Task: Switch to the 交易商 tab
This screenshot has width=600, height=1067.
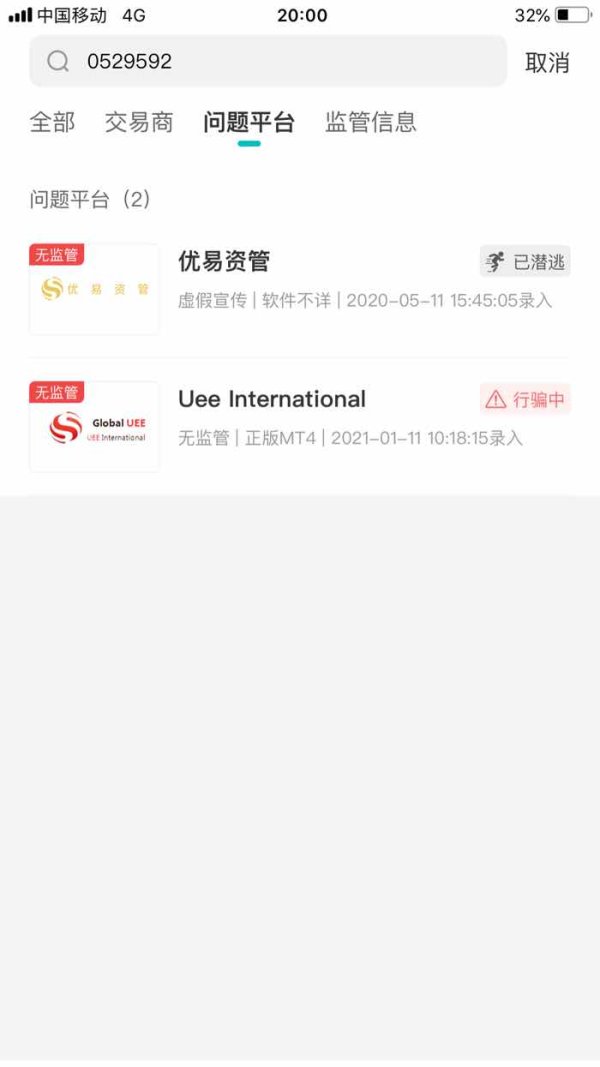Action: 139,122
